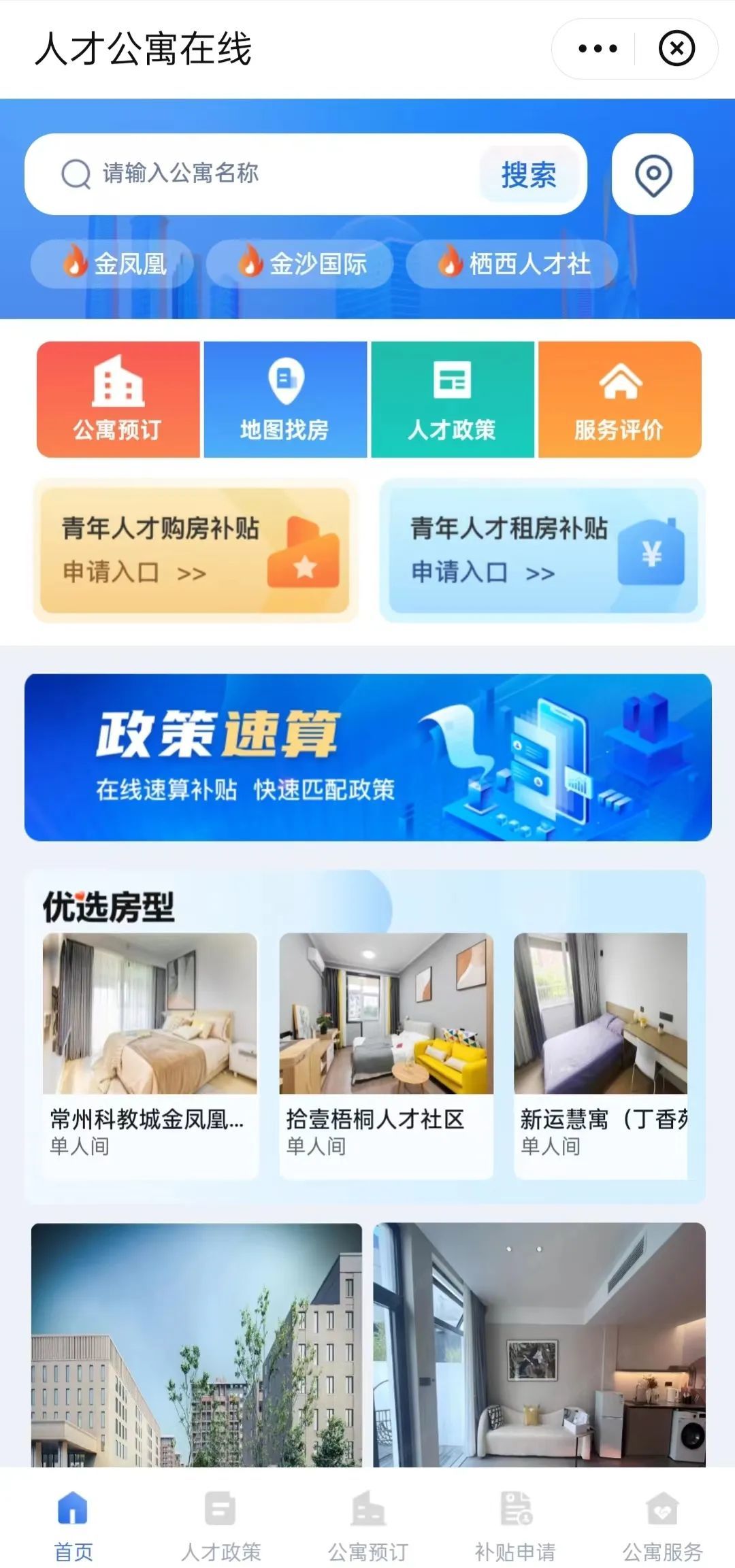Switch to the 公寓服务 tab
The width and height of the screenshot is (735, 1568).
(x=662, y=1524)
